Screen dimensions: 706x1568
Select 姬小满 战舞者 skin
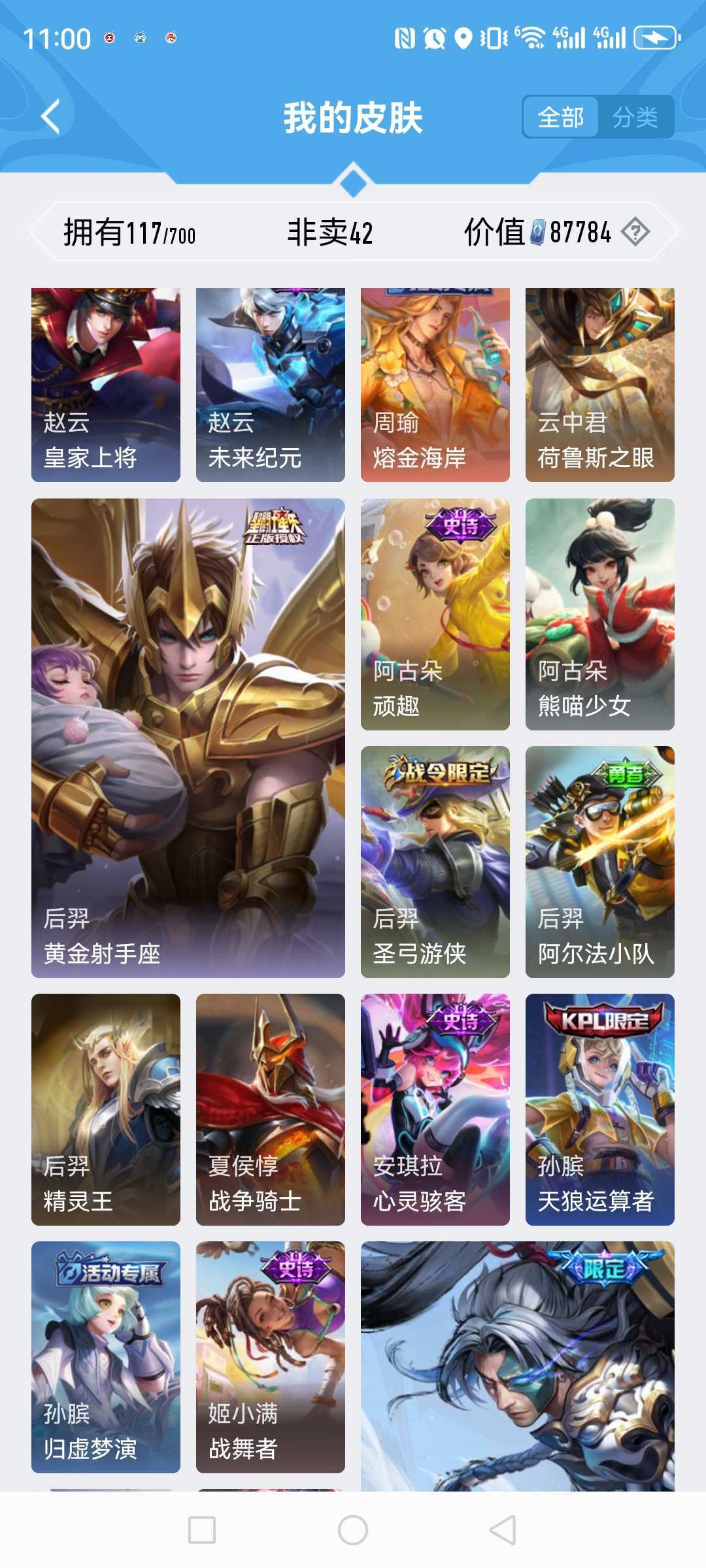pos(271,1357)
